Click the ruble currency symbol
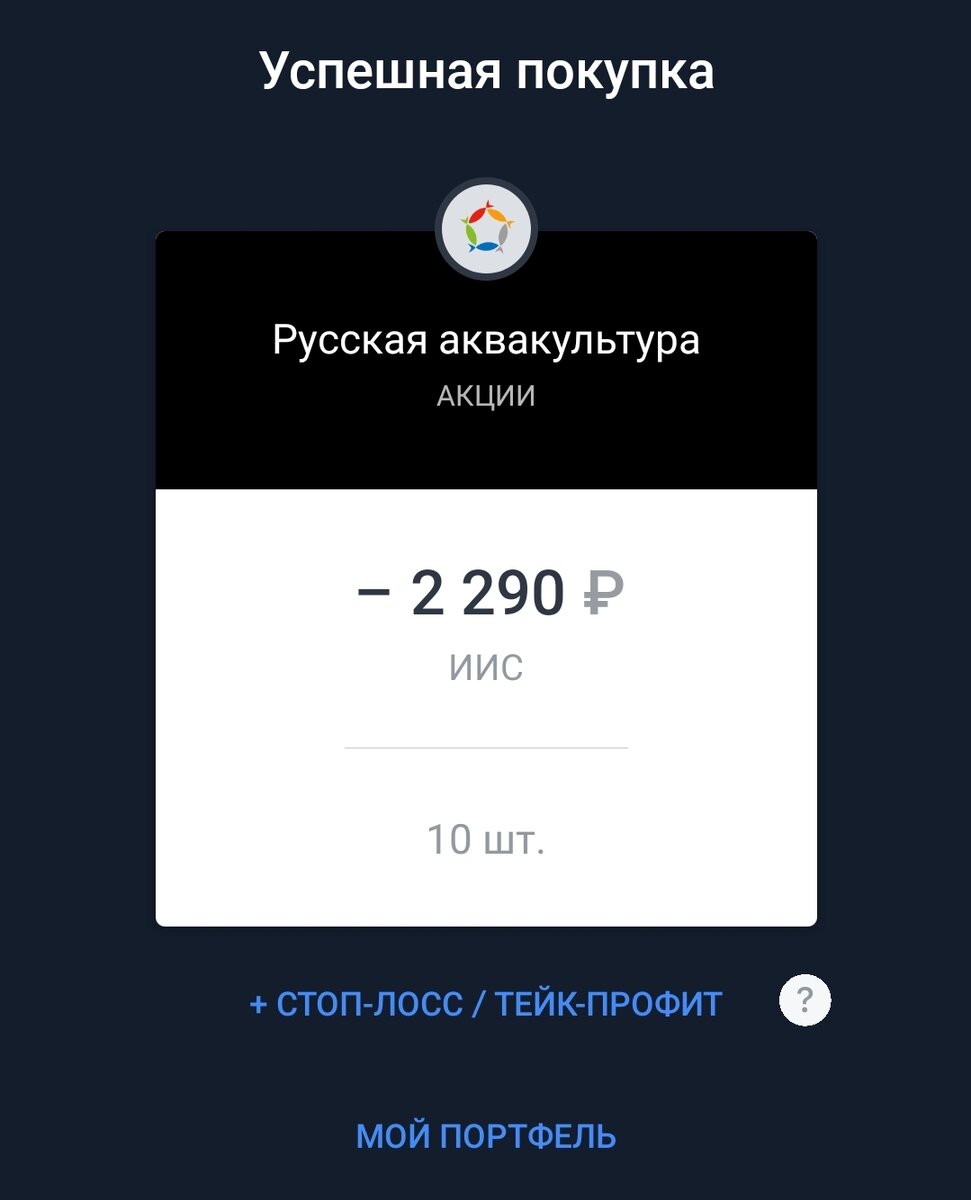The height and width of the screenshot is (1200, 971). coord(604,590)
